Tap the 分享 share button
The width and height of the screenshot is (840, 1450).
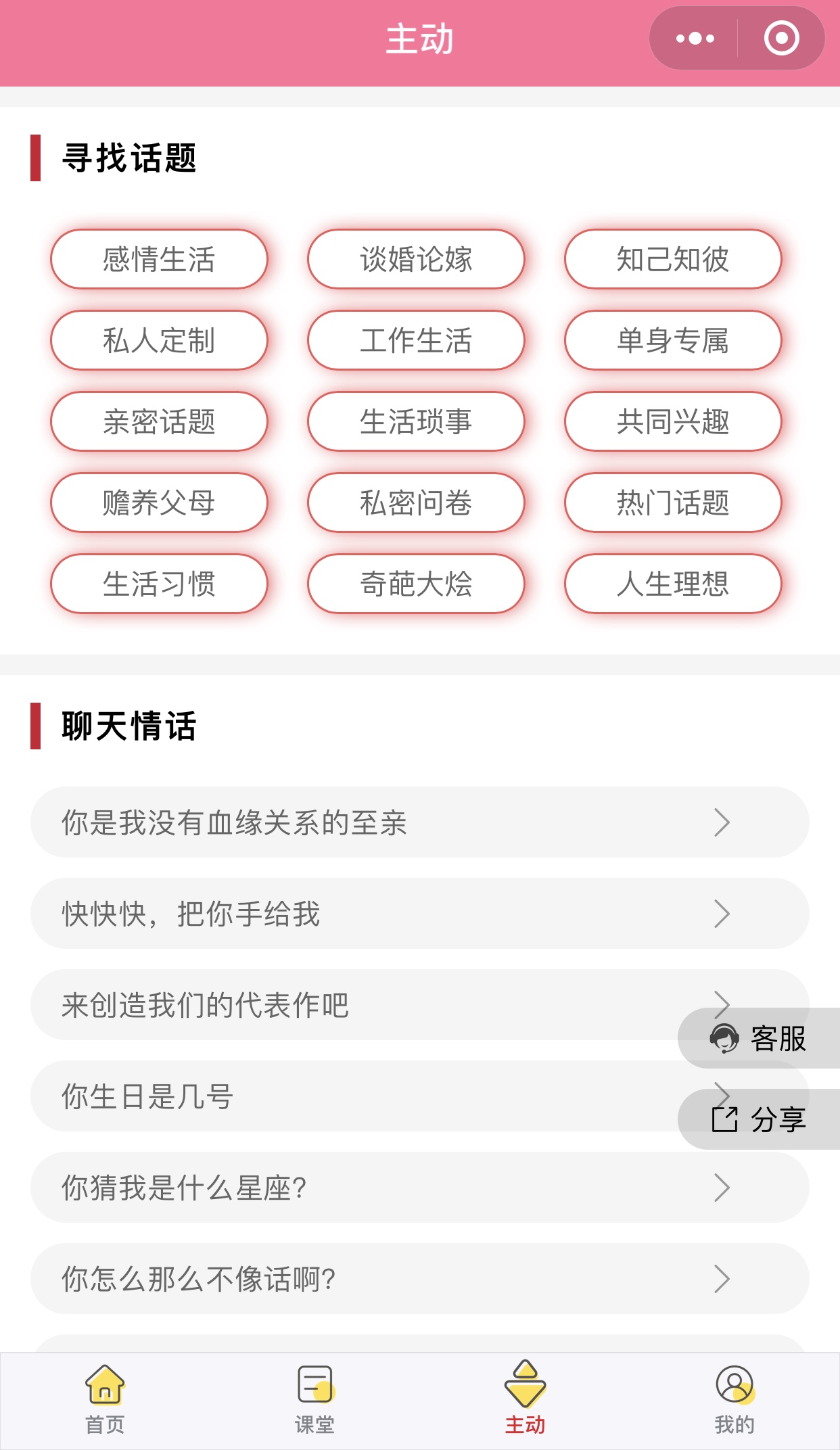point(759,1119)
